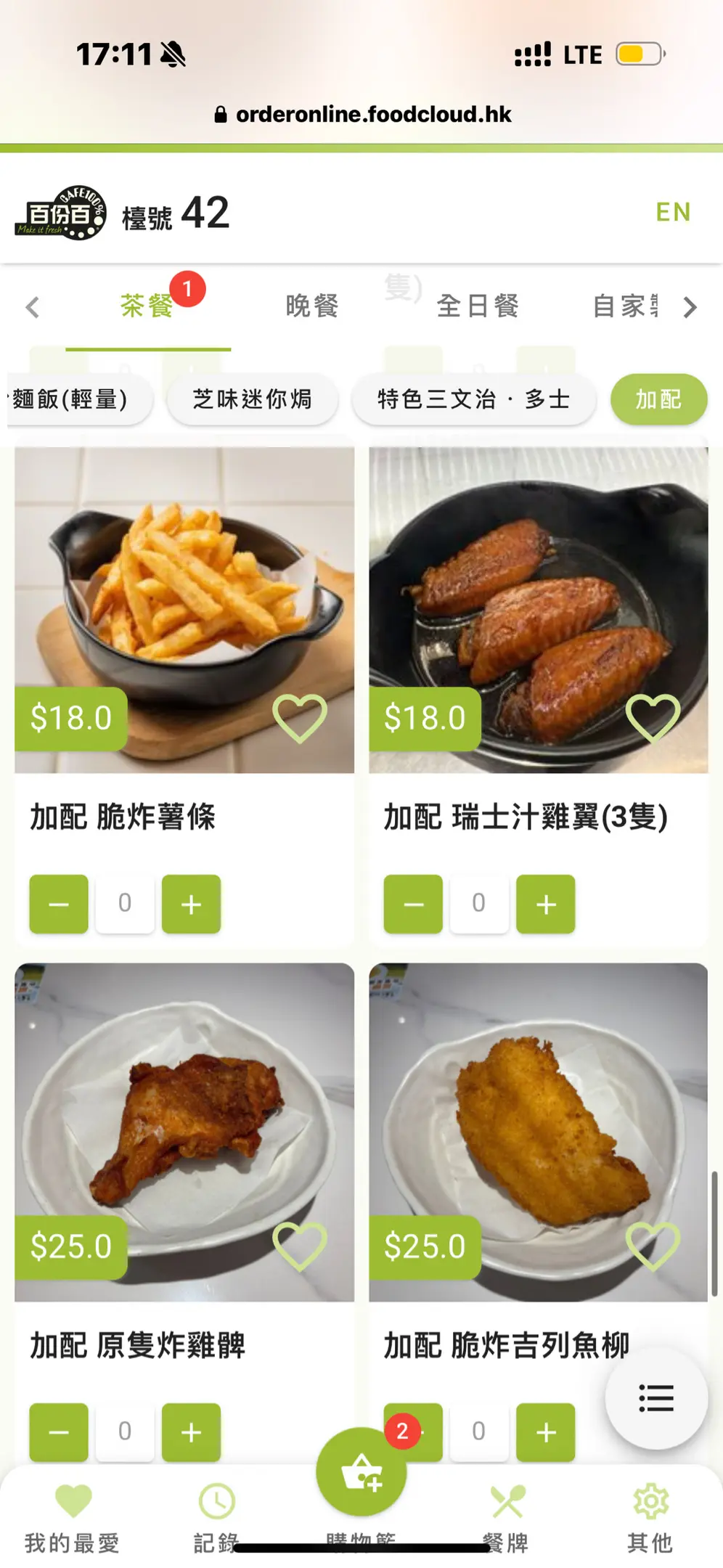
Task: Increase quantity of 加配 瑞士汁雞翼(3隻)
Action: 545,904
